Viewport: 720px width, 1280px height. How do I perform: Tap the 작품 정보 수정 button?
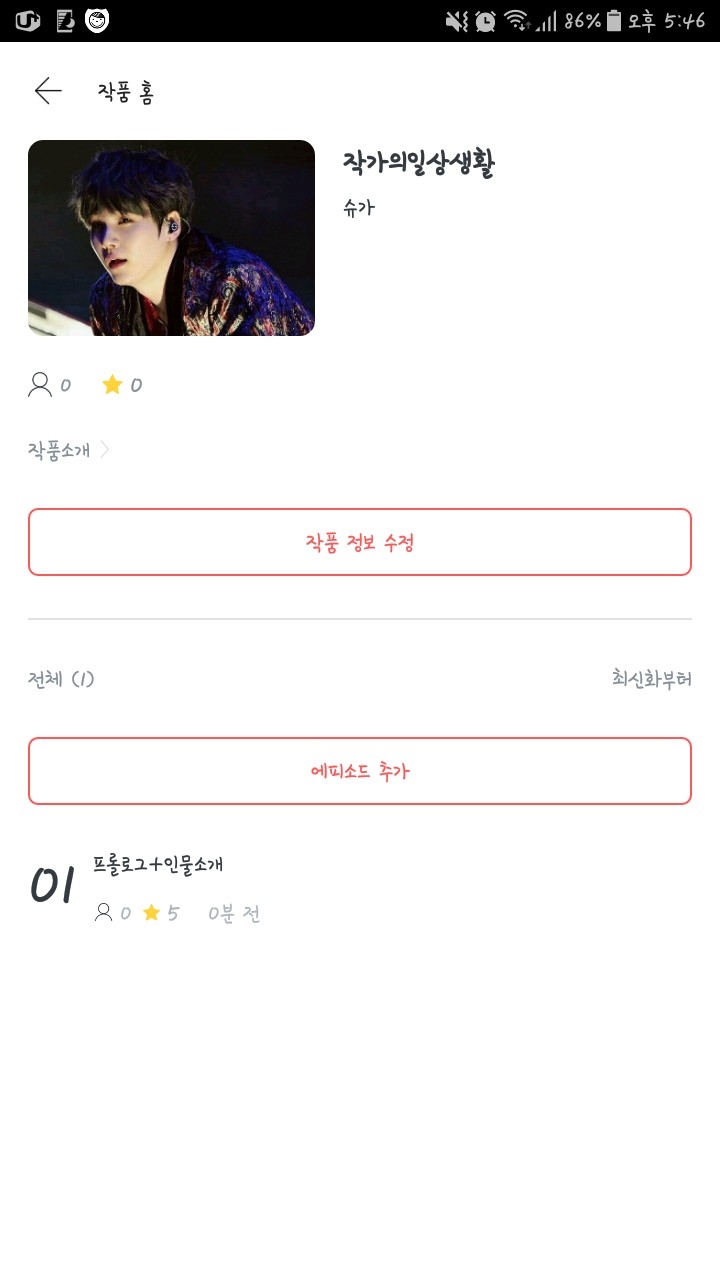(360, 542)
